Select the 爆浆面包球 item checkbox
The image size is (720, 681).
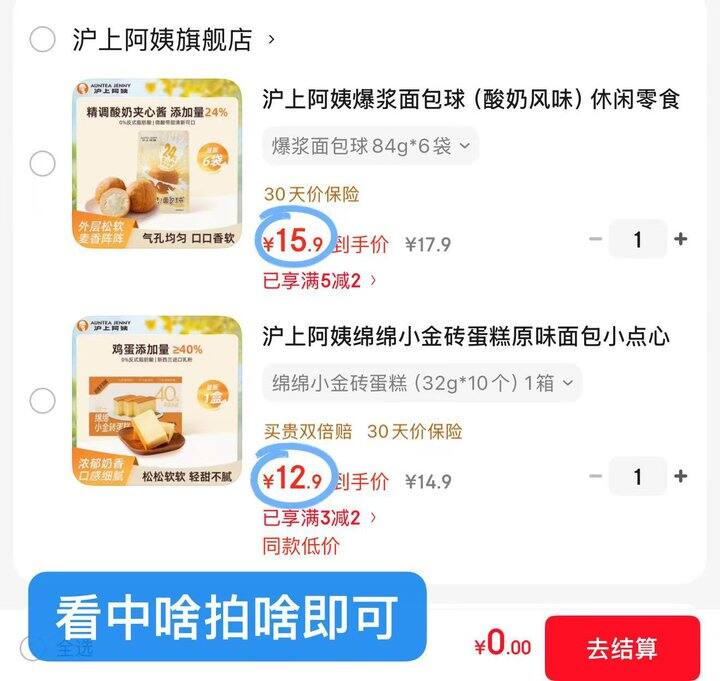click(42, 163)
